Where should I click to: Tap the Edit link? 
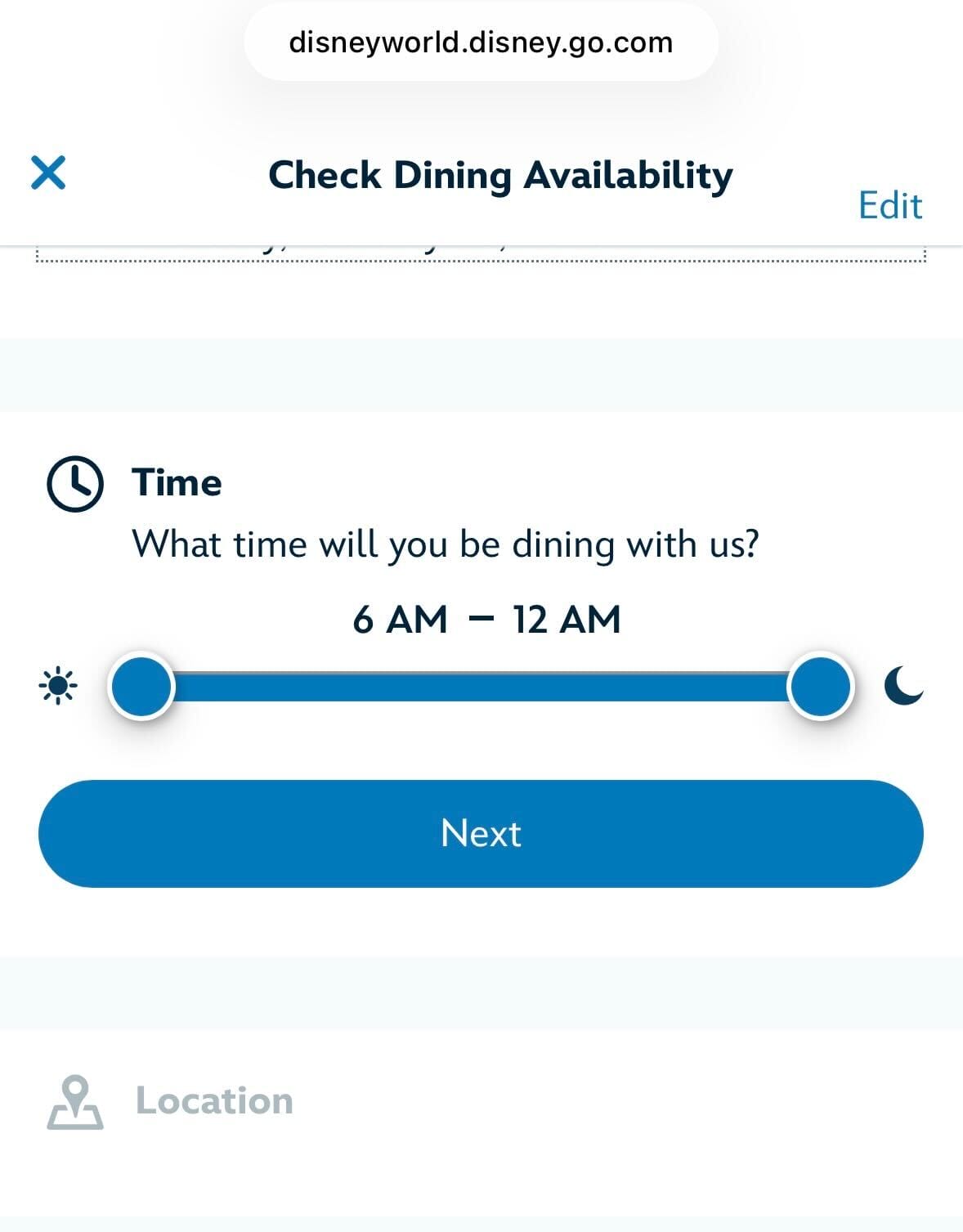point(889,205)
